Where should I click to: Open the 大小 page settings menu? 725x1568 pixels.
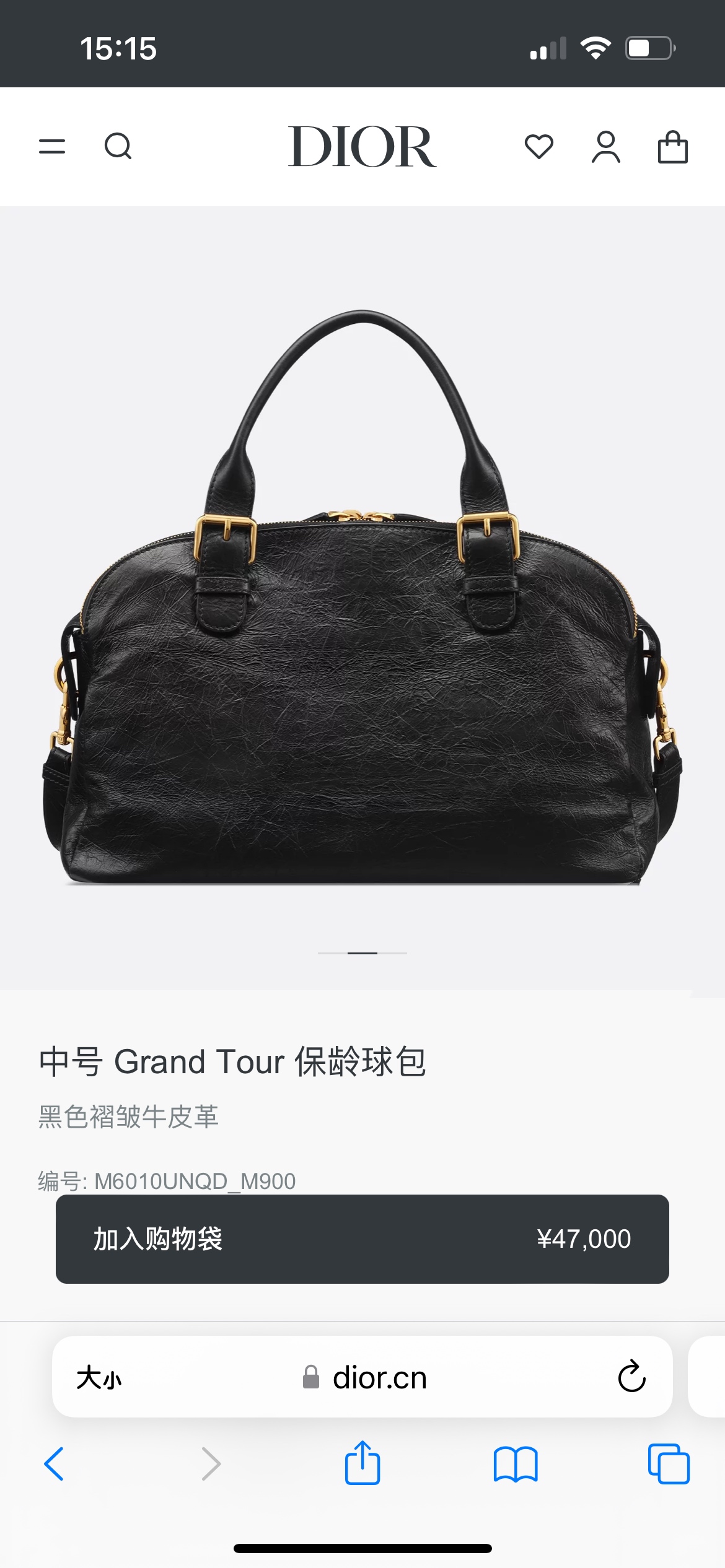(99, 1378)
